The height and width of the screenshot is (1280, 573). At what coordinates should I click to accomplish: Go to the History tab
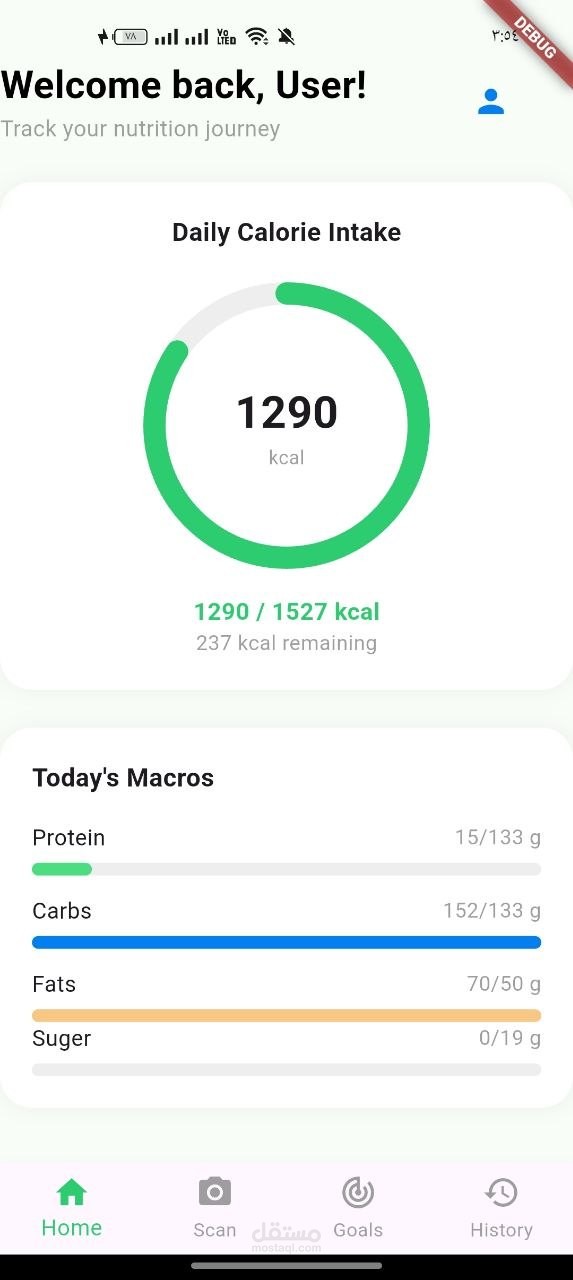coord(501,1208)
